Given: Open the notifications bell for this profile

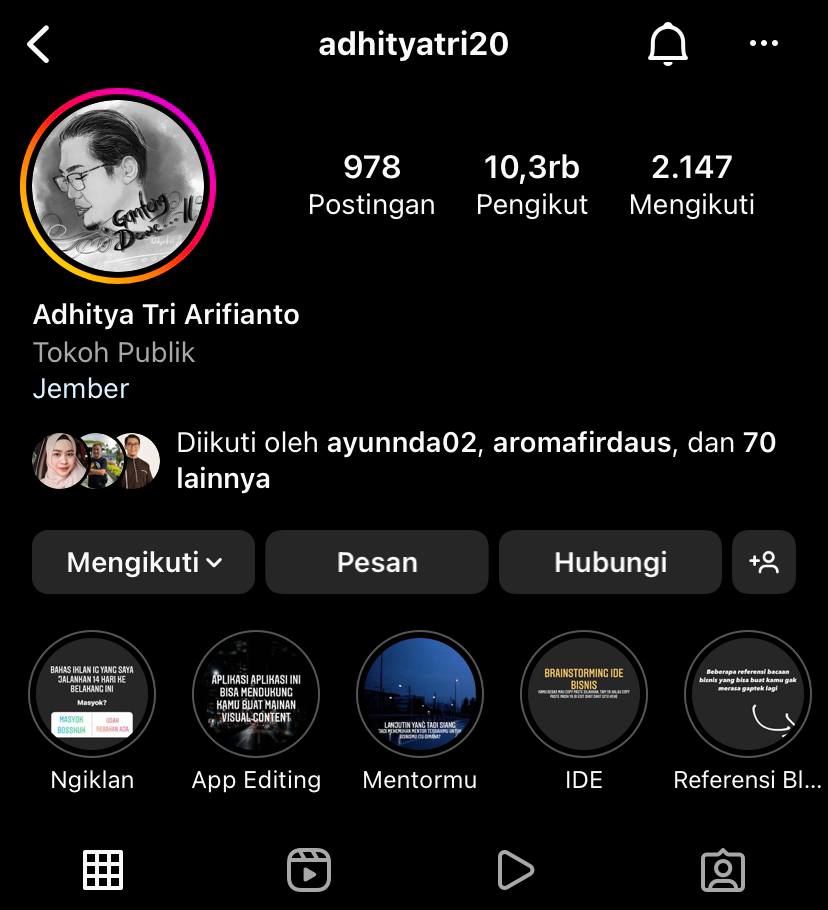Looking at the screenshot, I should [668, 44].
